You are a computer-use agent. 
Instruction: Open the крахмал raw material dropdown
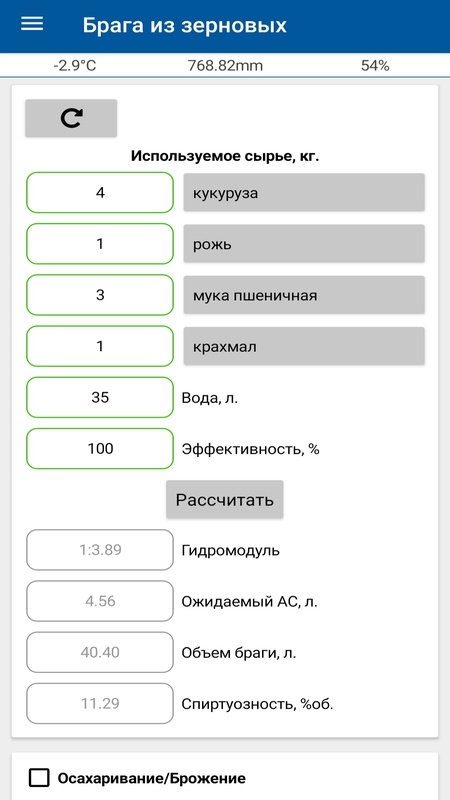pos(304,346)
